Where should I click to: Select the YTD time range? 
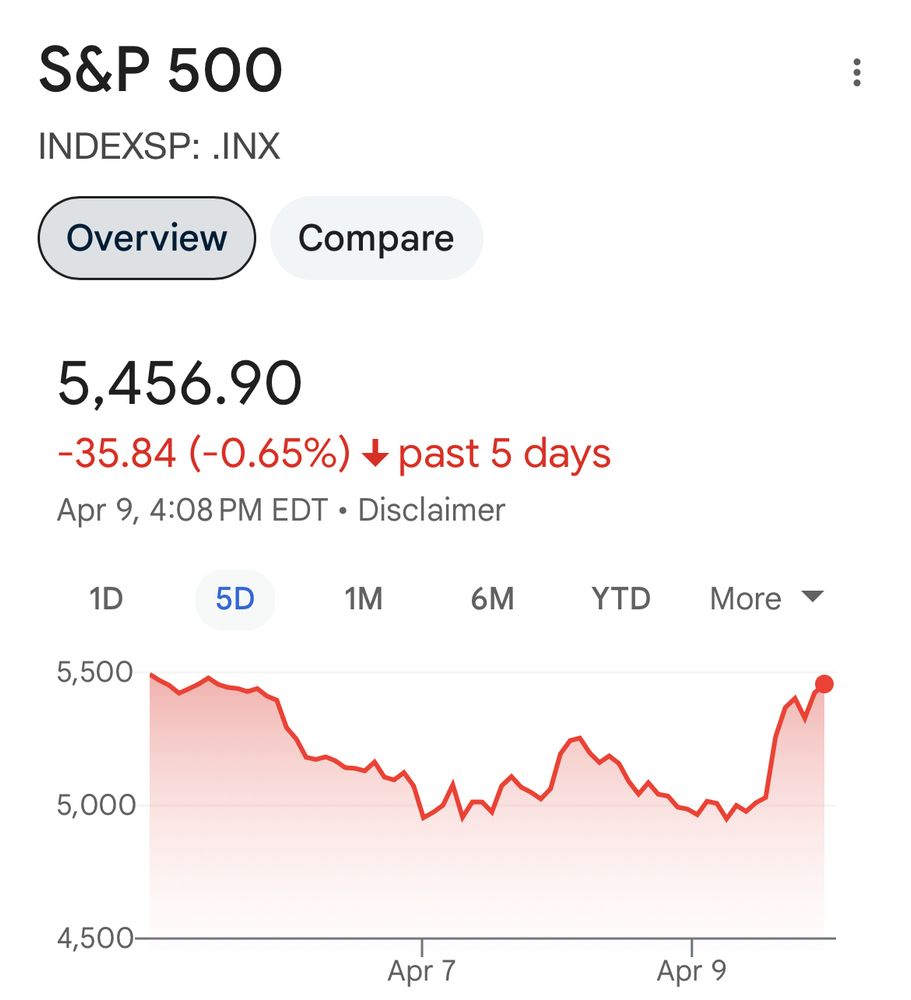(x=620, y=598)
